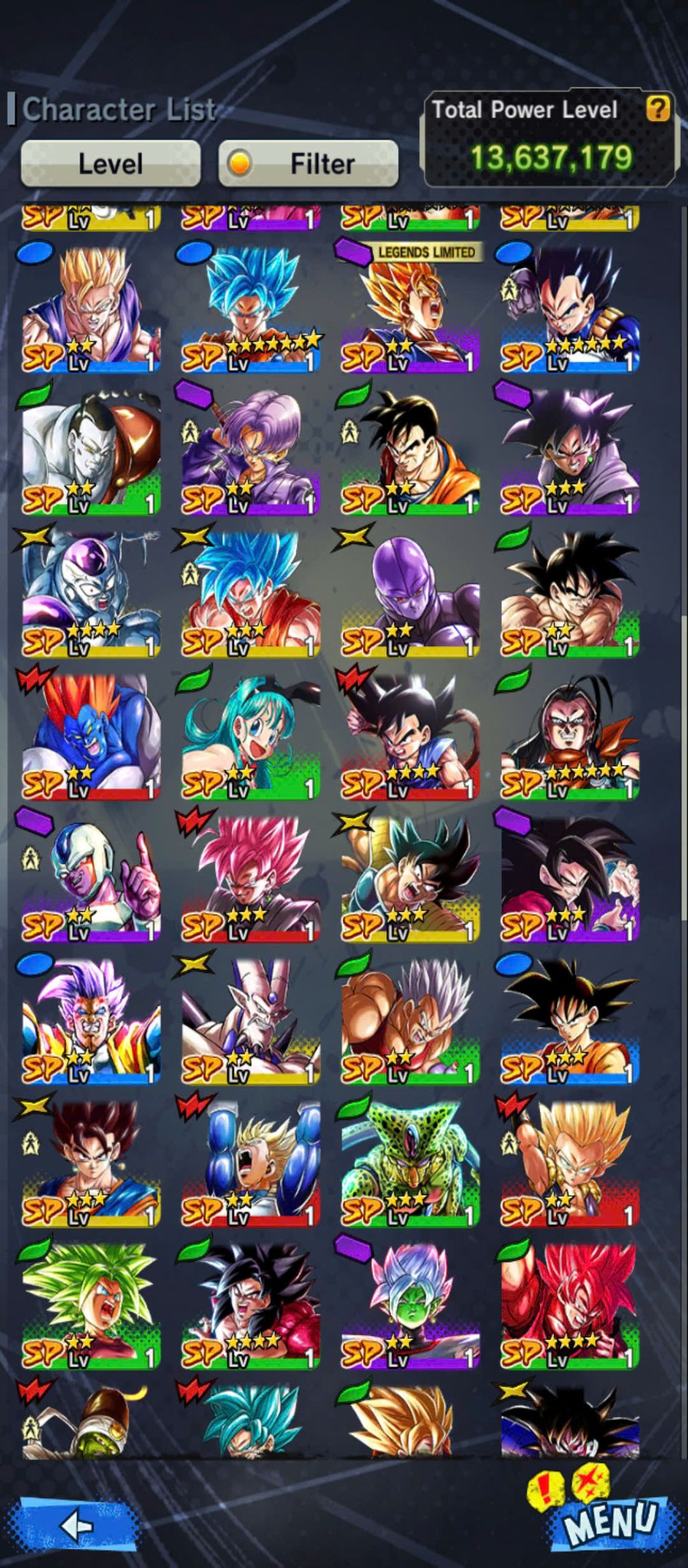Open the Rosé Goku Black character card
This screenshot has width=688, height=1568.
pyautogui.click(x=251, y=878)
